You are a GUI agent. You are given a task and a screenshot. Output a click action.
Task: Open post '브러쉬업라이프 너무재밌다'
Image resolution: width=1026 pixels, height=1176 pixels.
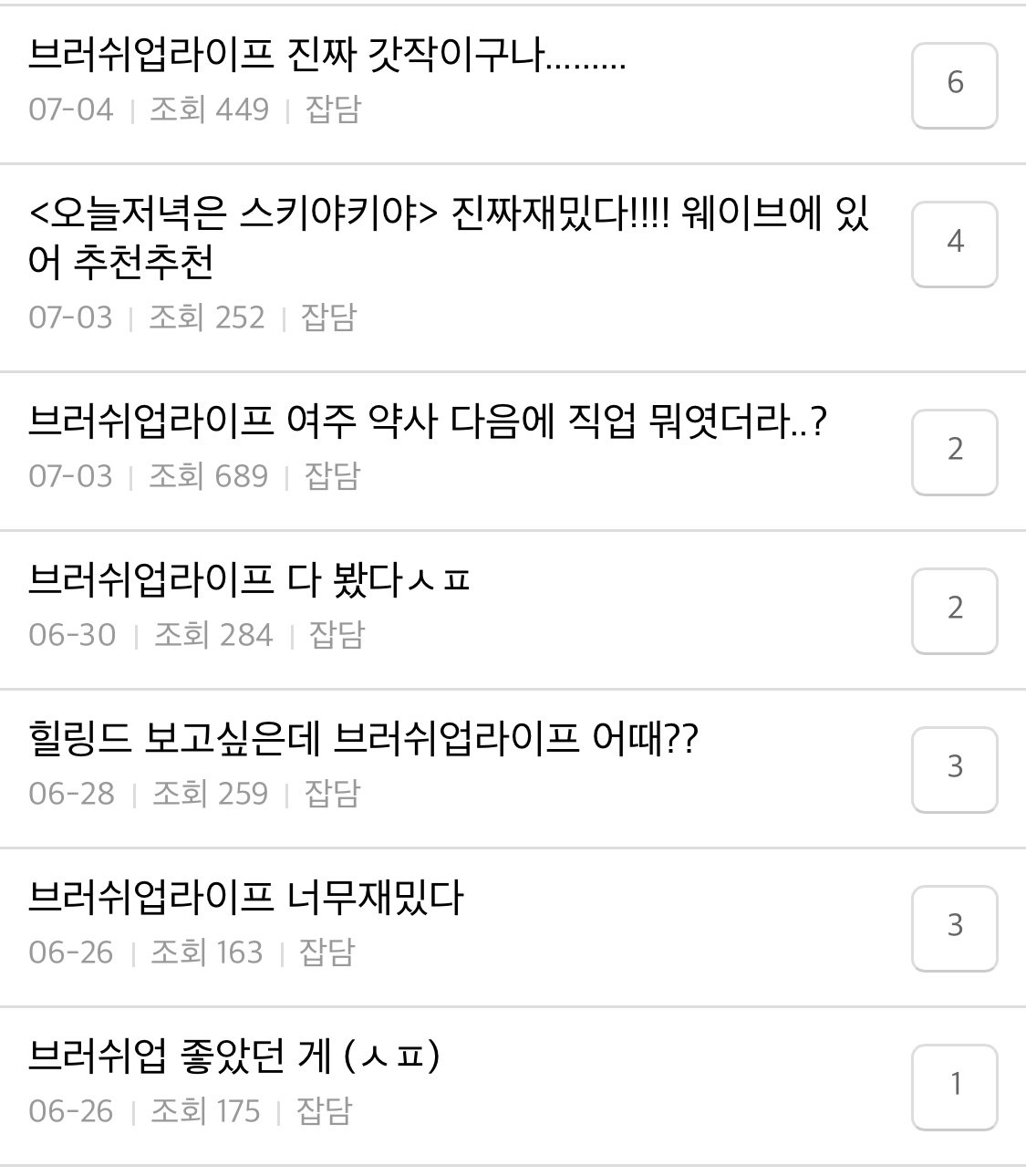246,899
